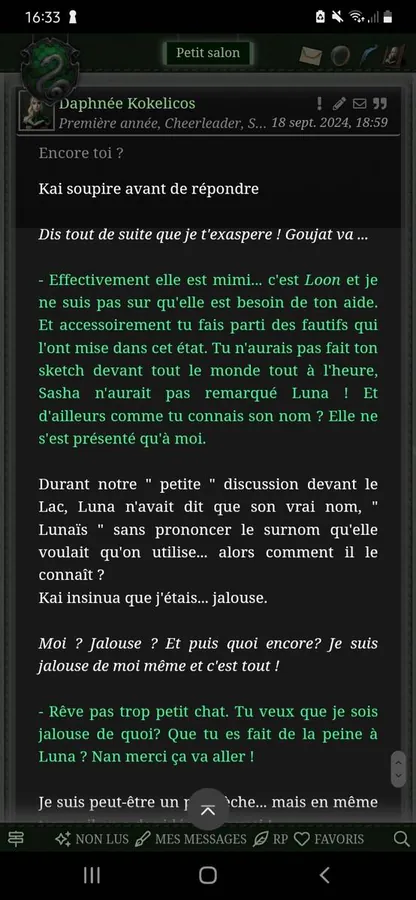Send a private message to the post author
The height and width of the screenshot is (900, 416).
(359, 103)
